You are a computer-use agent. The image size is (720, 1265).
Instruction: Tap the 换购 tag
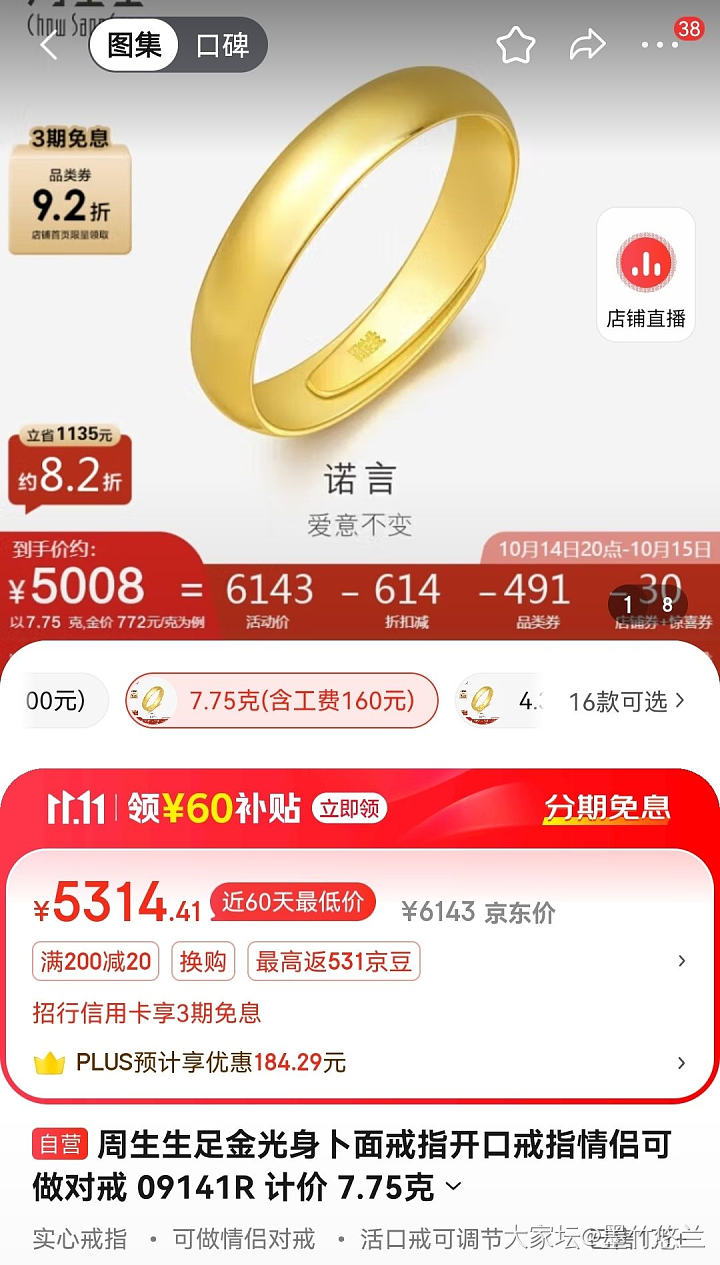coord(203,962)
